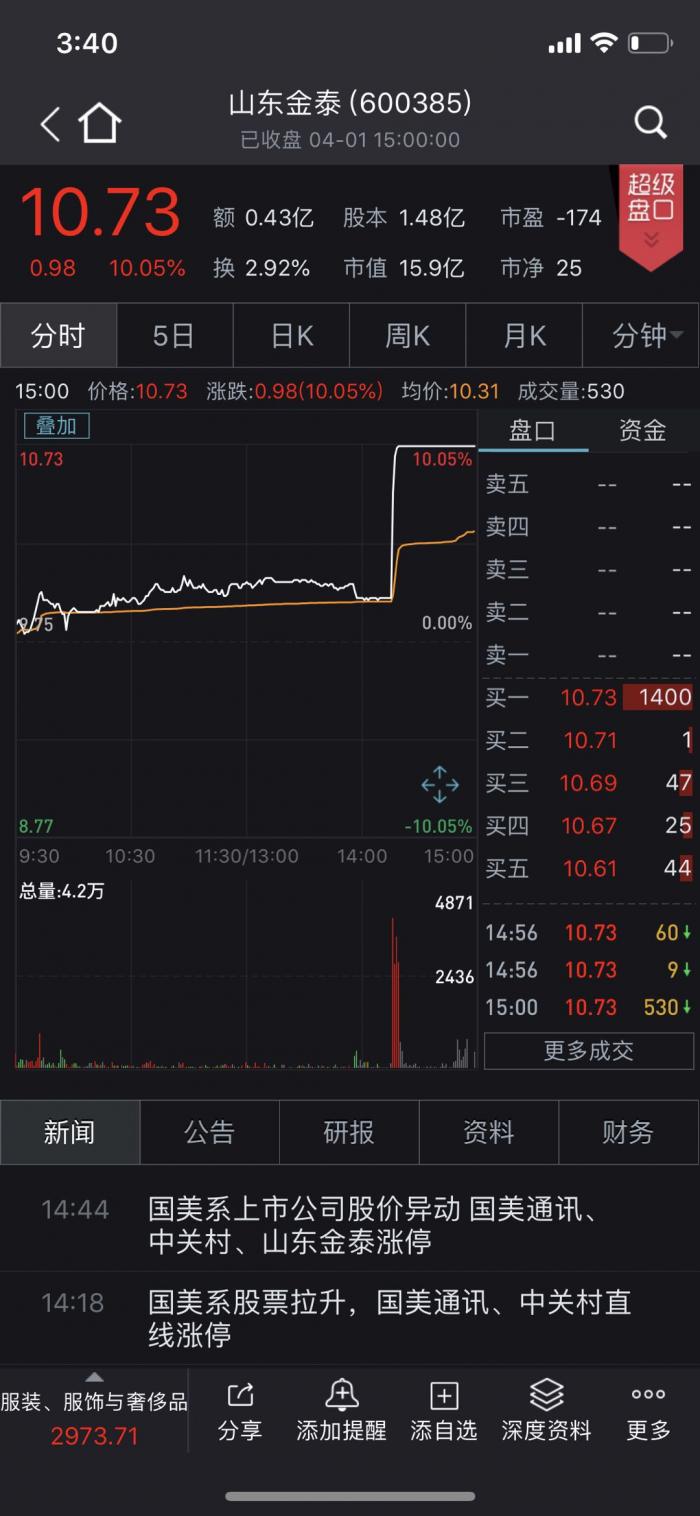Share this stock via 分享
Image resolution: width=700 pixels, height=1516 pixels.
[x=240, y=1410]
